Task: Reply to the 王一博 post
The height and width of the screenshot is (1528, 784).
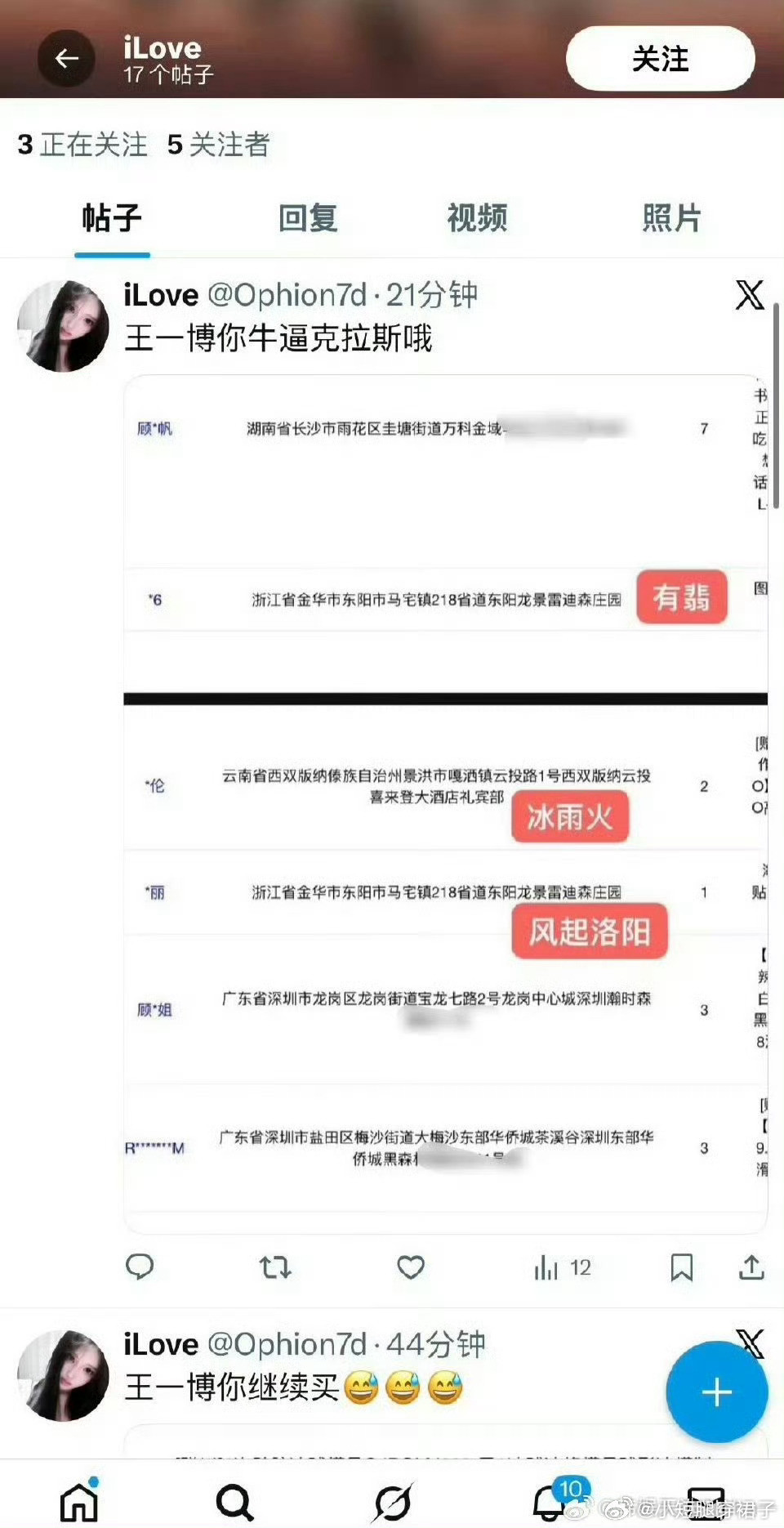Action: click(140, 1267)
